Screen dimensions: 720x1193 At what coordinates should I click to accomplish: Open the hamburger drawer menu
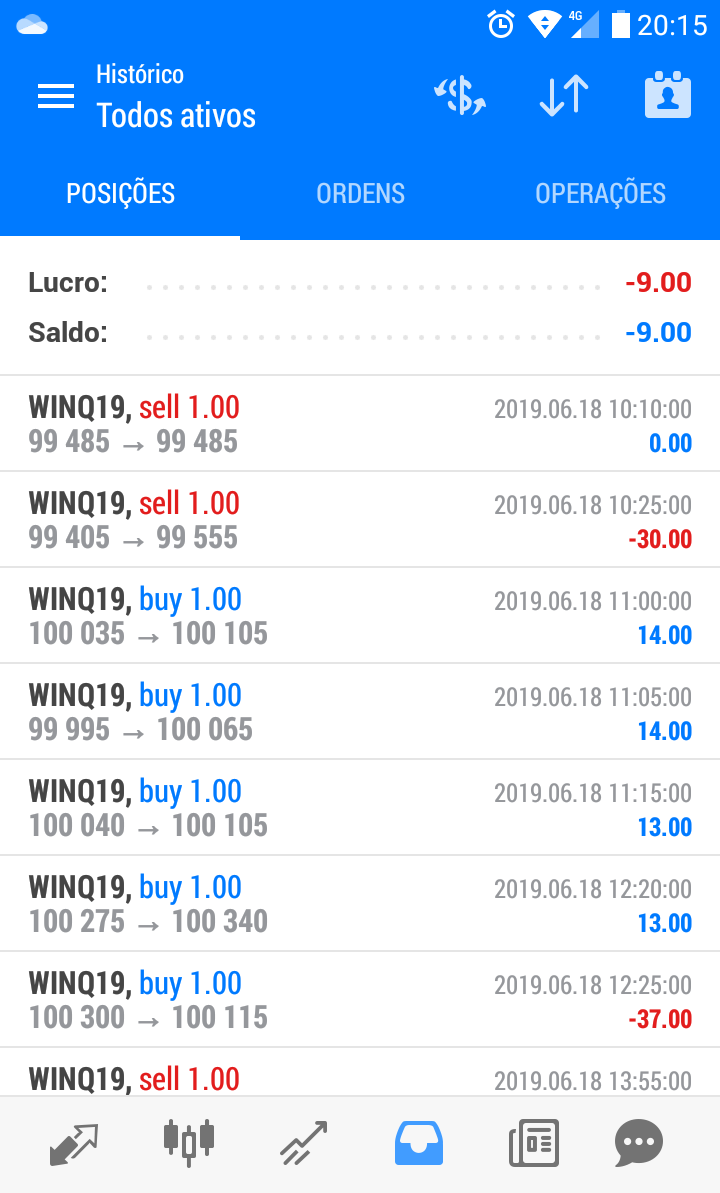point(56,96)
